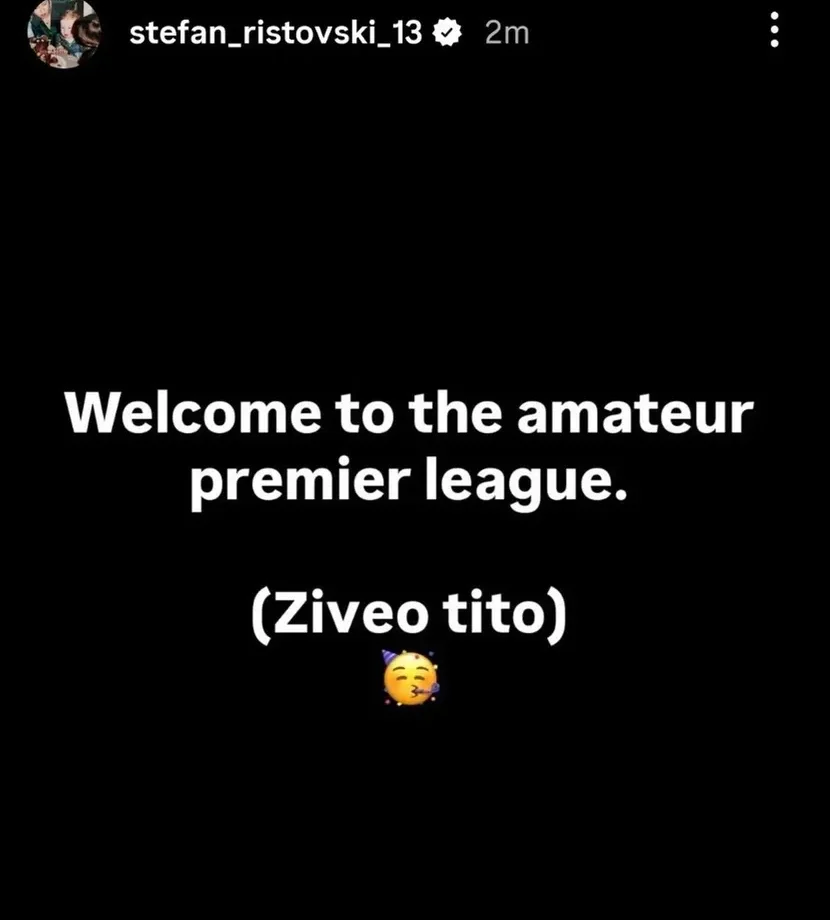Viewport: 830px width, 920px height.
Task: Tap the stefan_ristovski_13 username
Action: click(x=275, y=33)
